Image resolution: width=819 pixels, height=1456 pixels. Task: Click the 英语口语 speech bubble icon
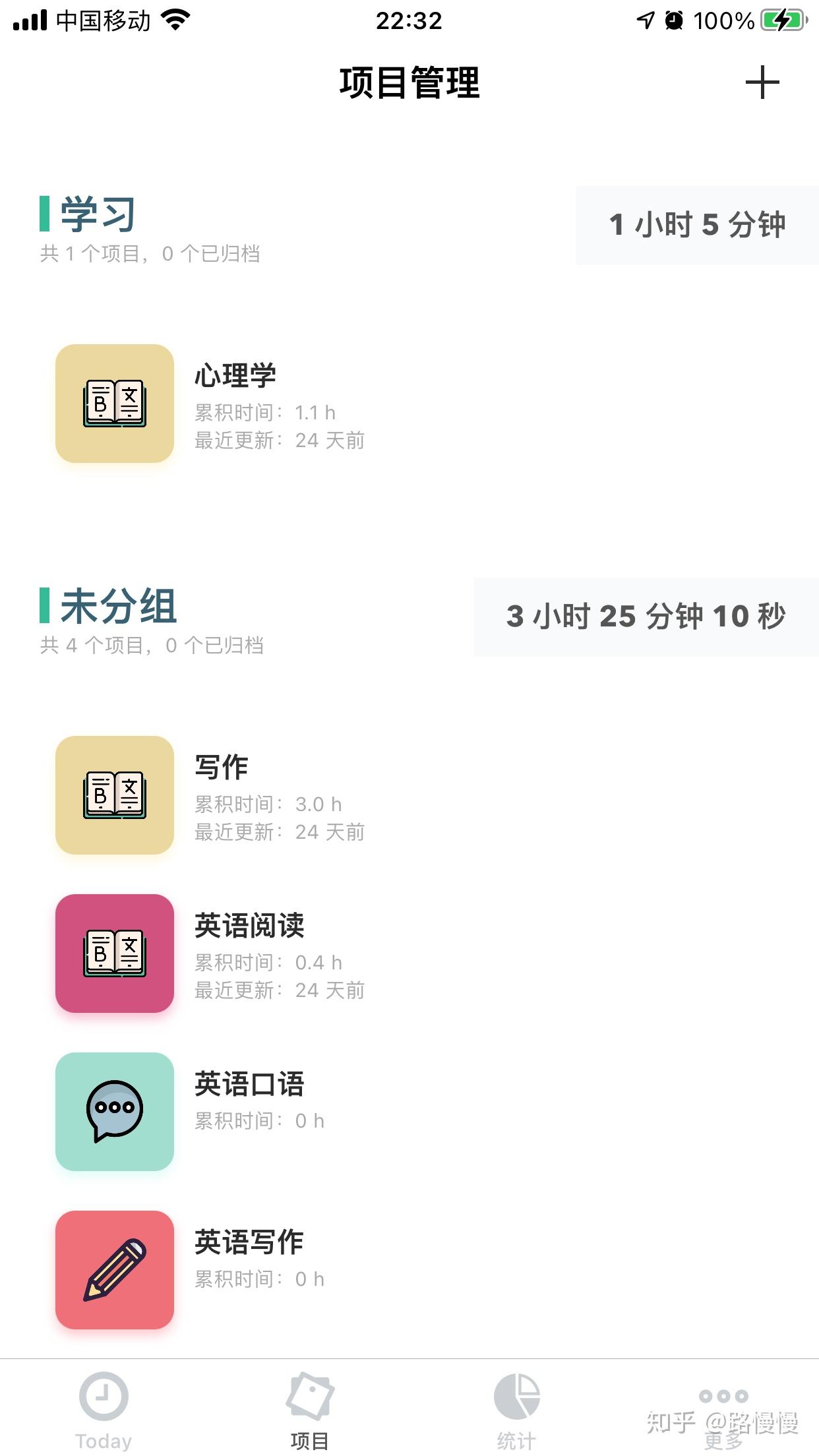tap(114, 1111)
